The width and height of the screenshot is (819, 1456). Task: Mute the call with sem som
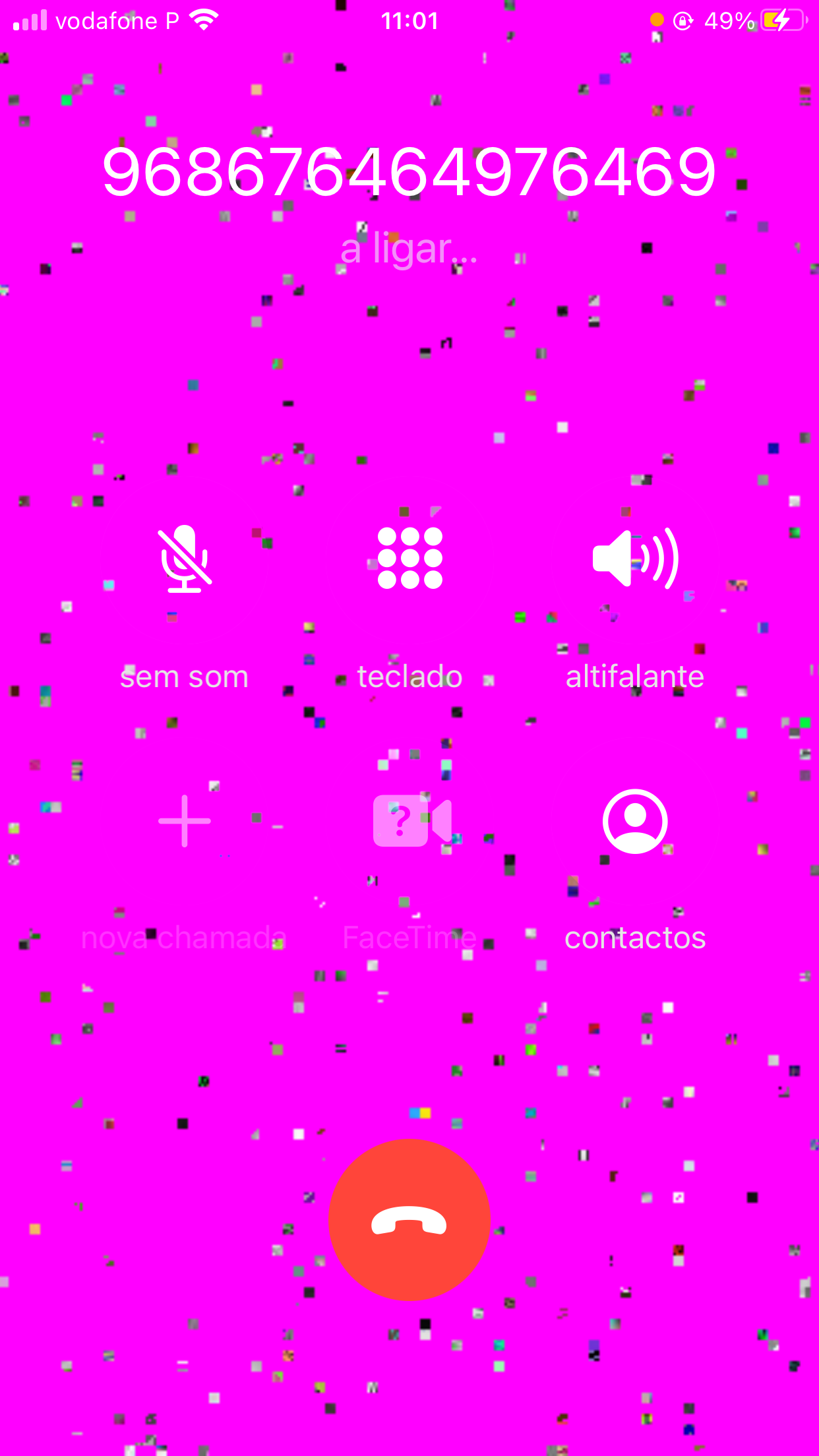tap(185, 559)
